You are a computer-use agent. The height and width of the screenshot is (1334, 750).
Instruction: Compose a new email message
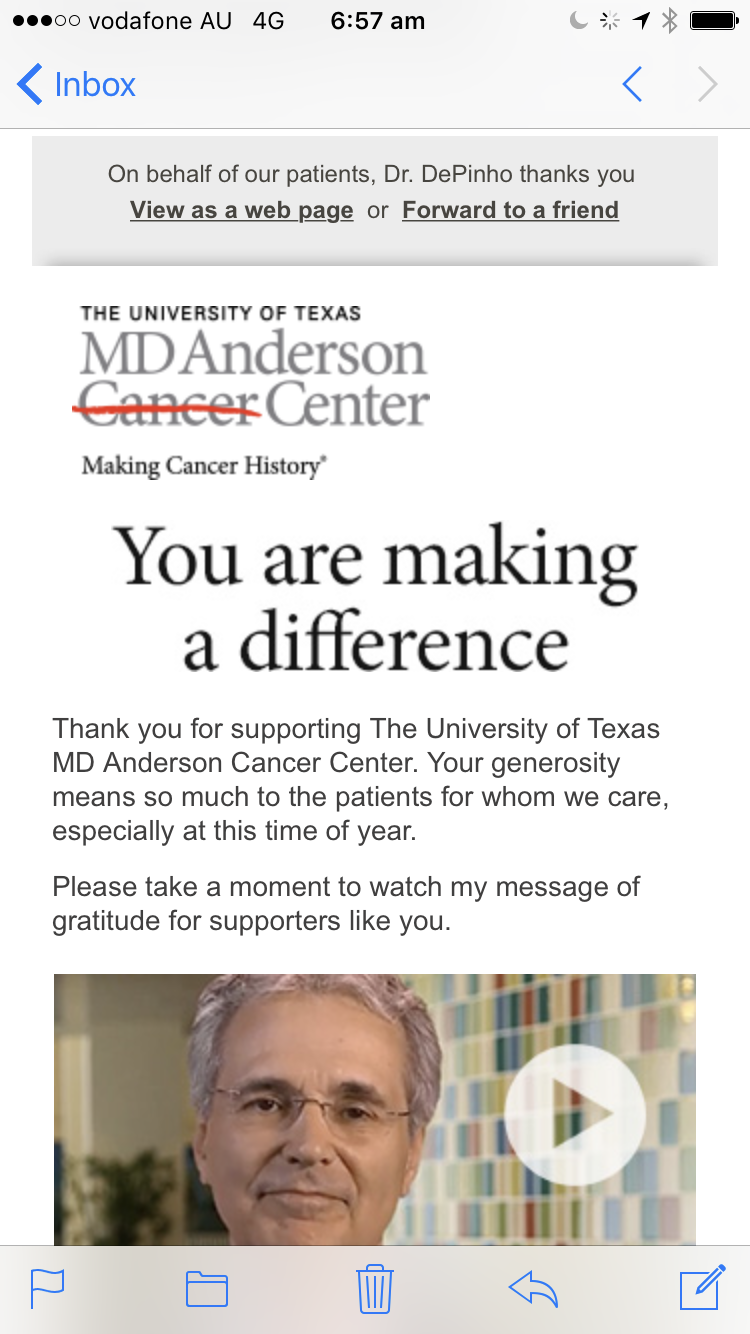pyautogui.click(x=702, y=1287)
